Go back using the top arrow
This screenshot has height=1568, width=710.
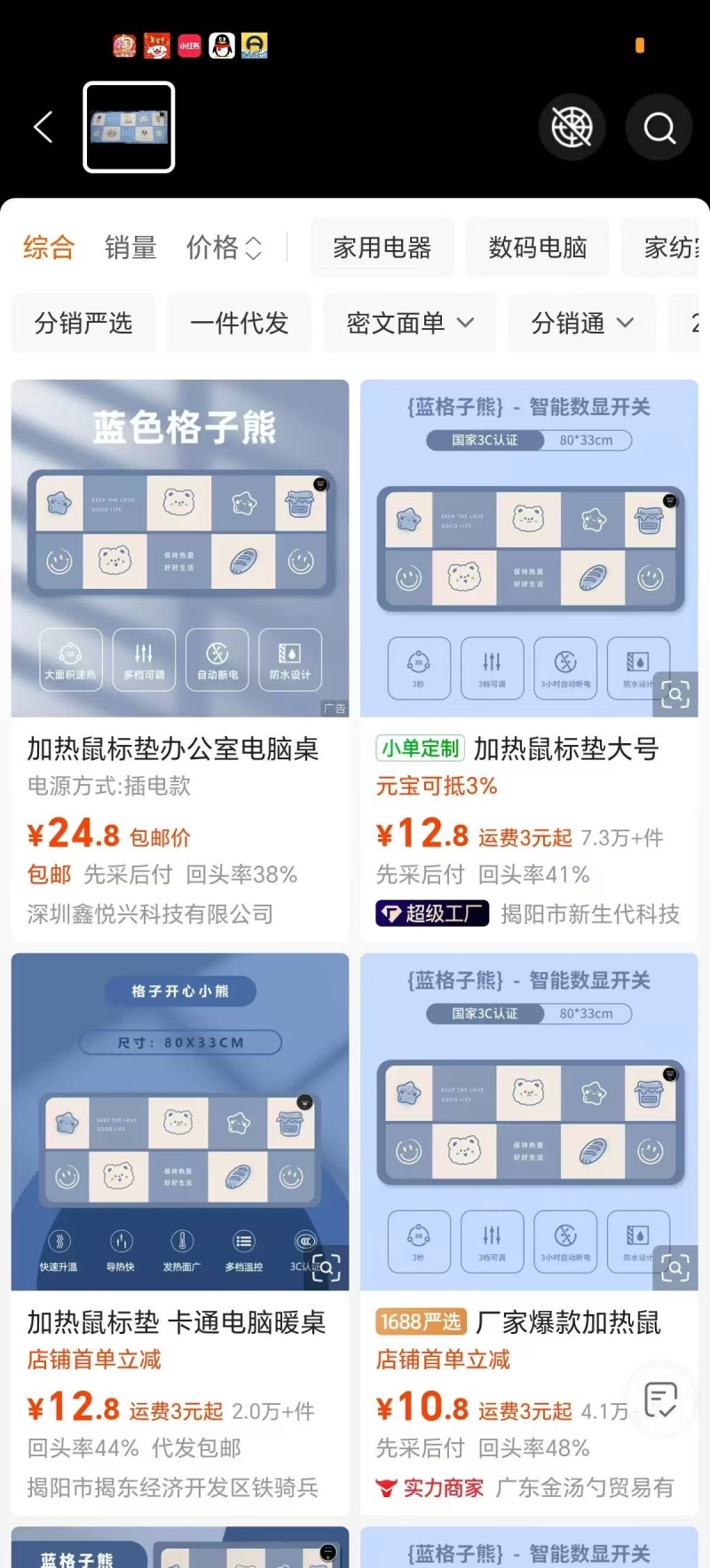click(43, 128)
